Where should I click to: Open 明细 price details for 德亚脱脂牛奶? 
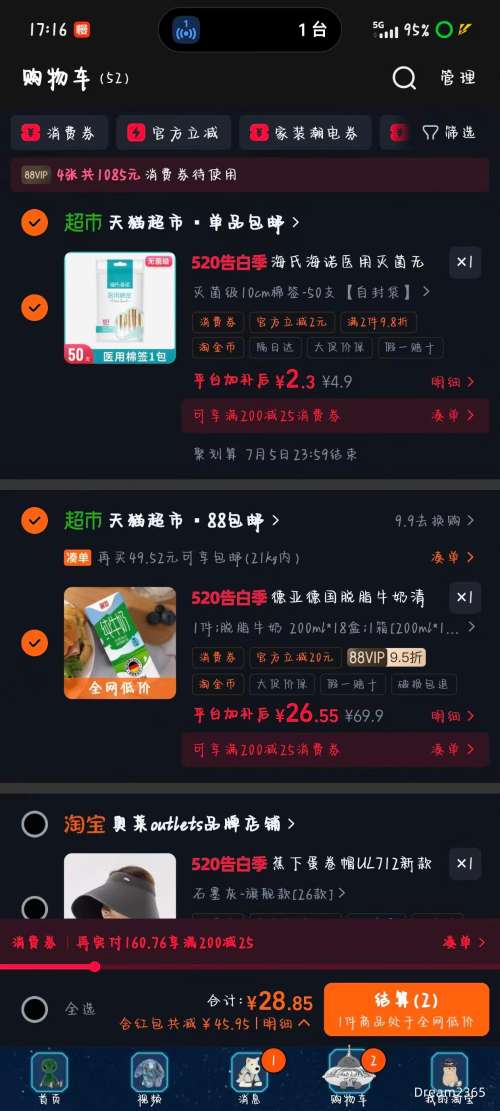453,716
